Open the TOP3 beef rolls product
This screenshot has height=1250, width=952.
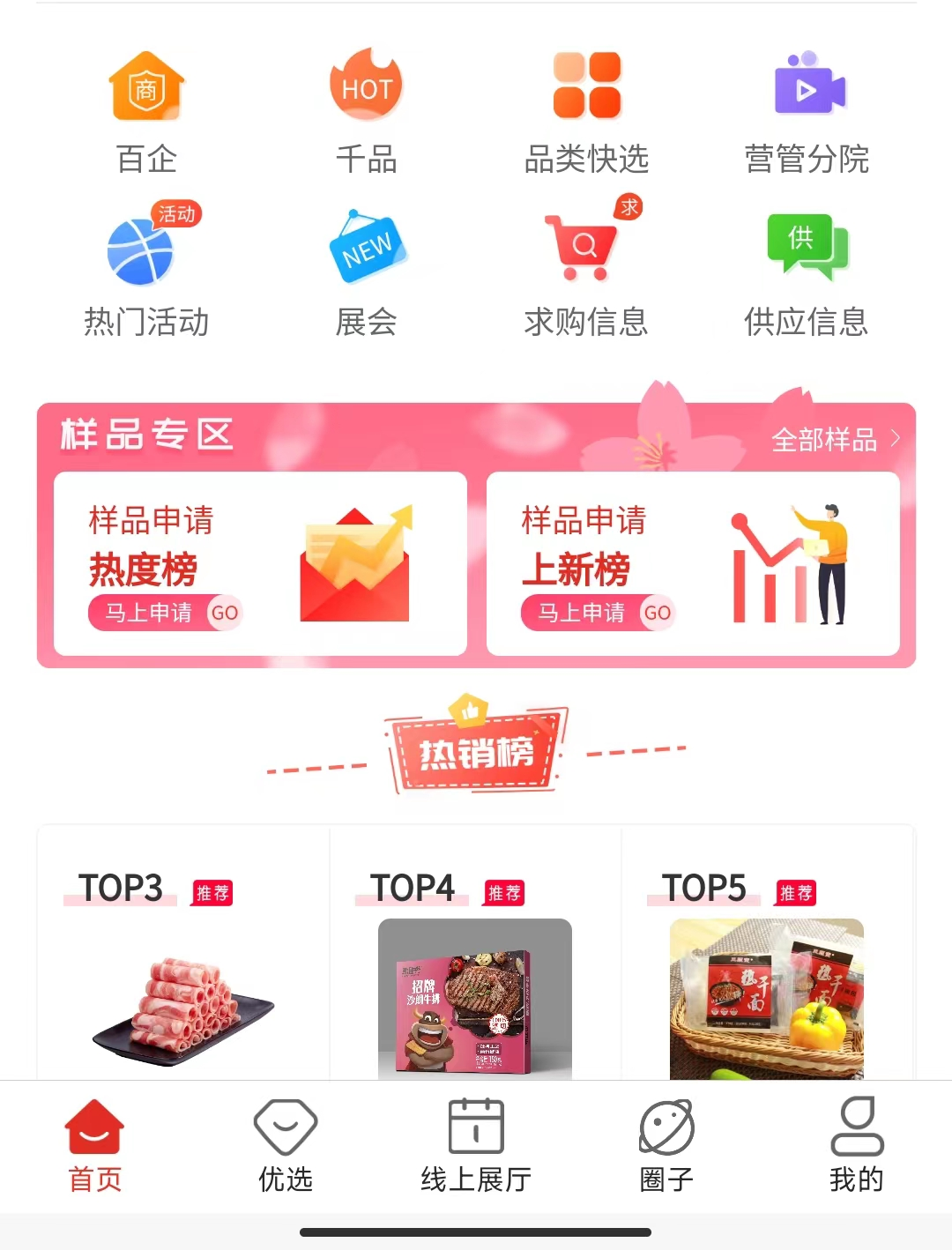183,1005
